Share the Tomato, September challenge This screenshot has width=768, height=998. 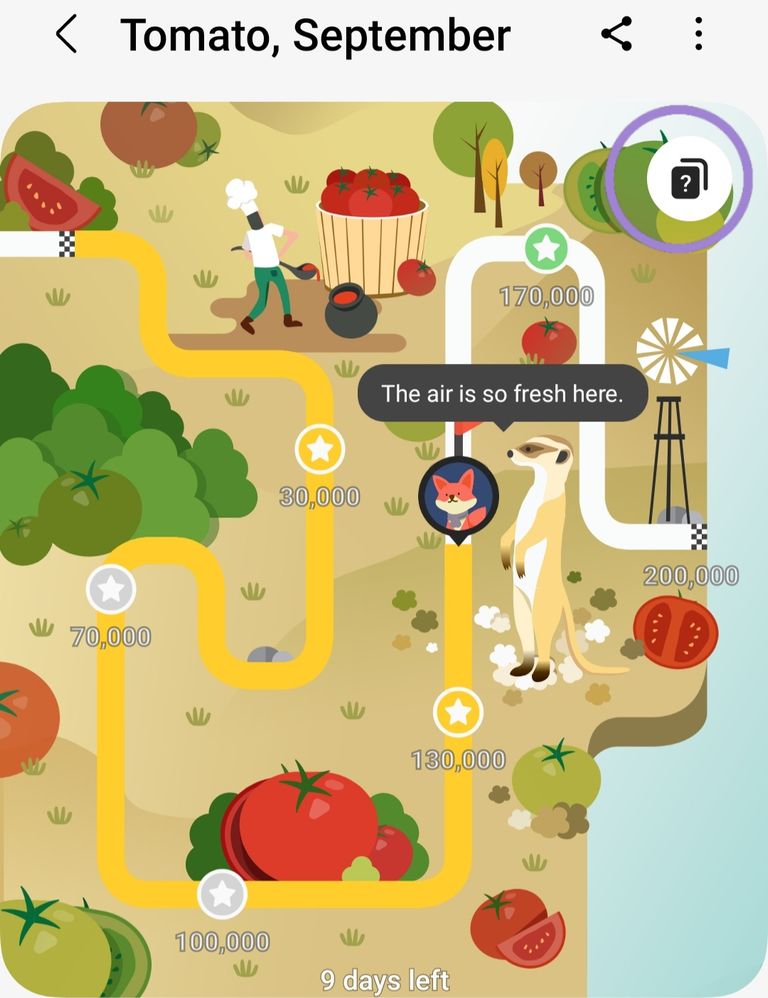617,36
